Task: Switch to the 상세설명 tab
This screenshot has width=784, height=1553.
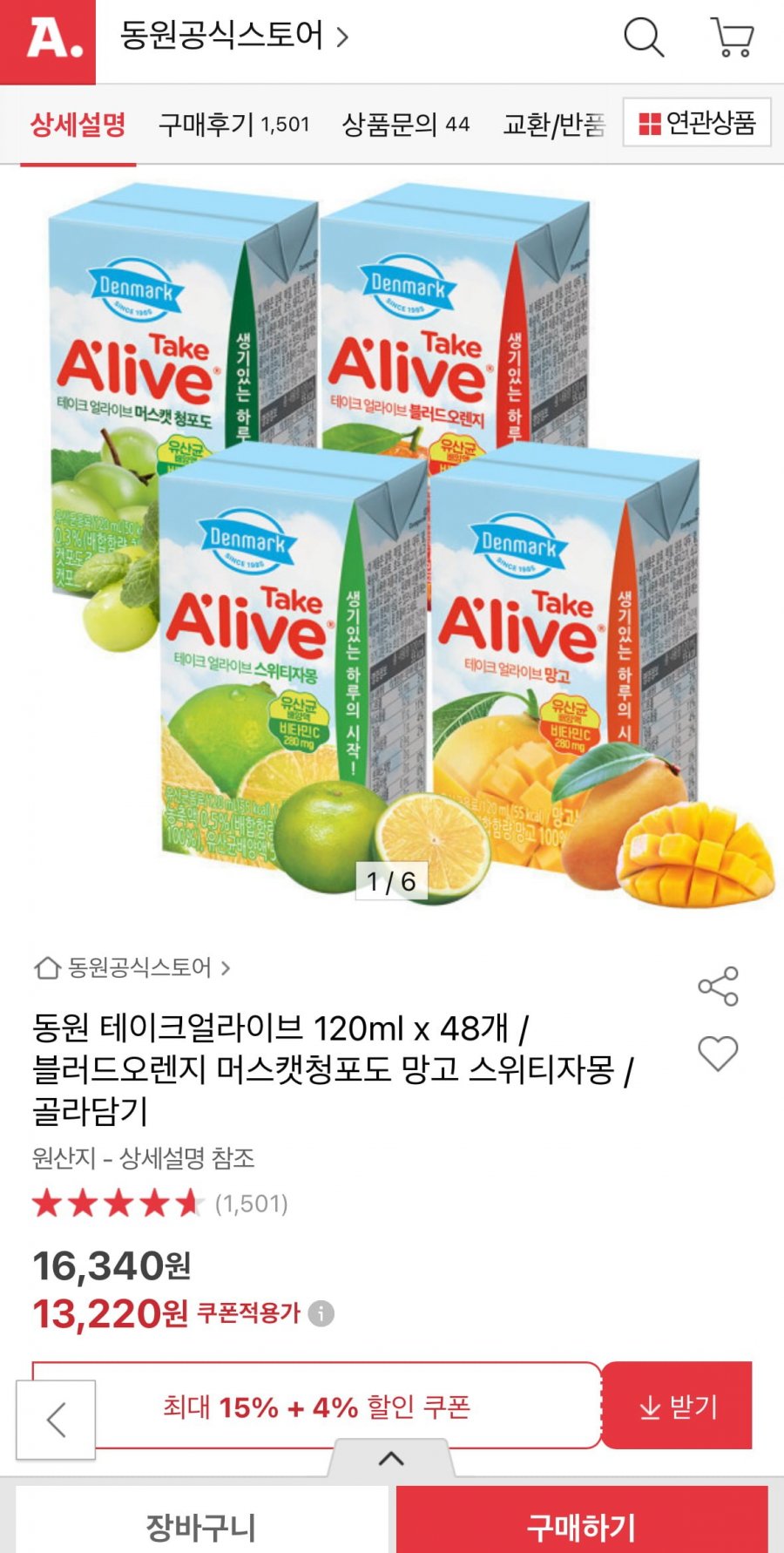Action: [78, 125]
